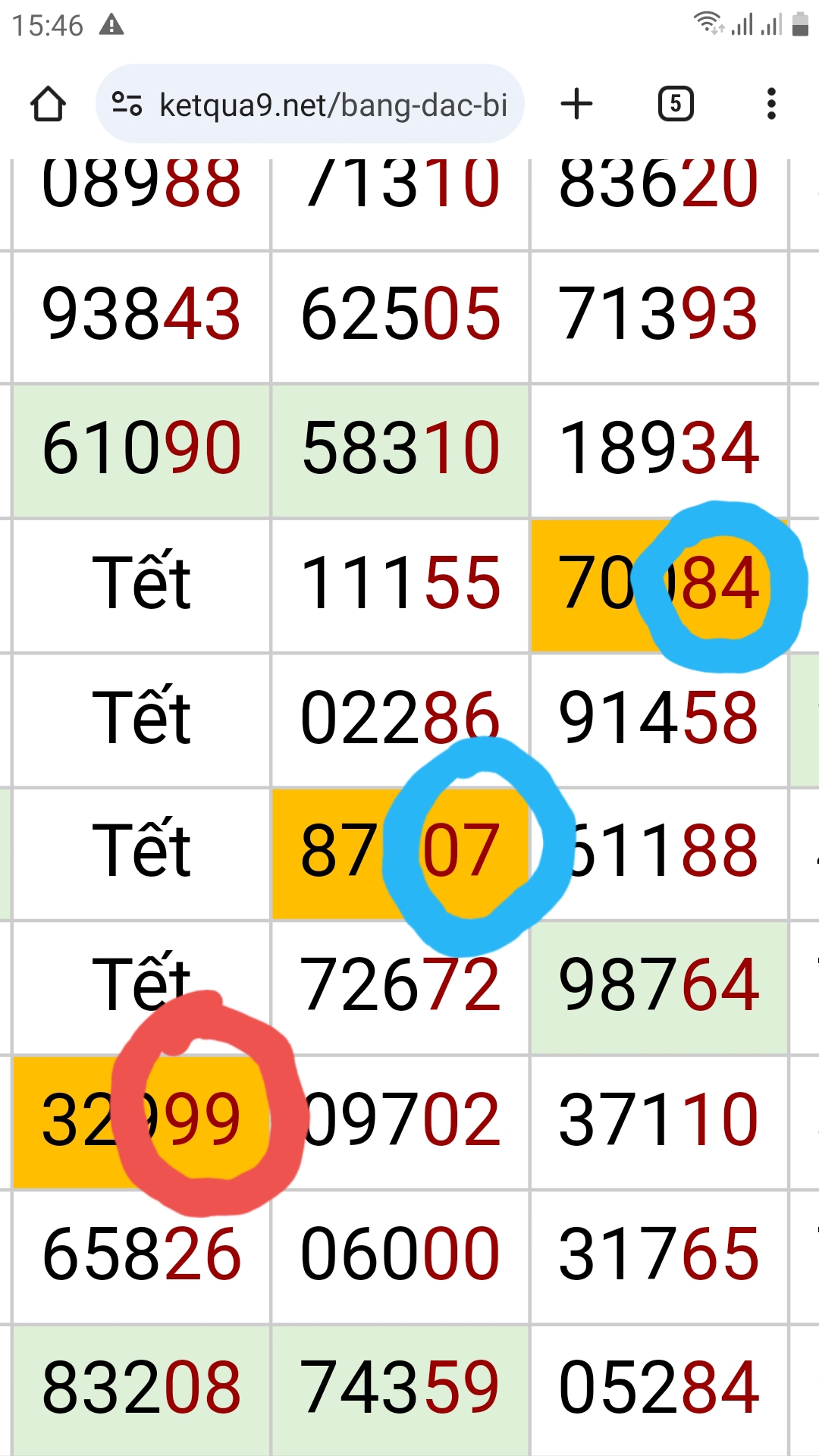
Task: Open the browser overflow menu
Action: [x=771, y=104]
